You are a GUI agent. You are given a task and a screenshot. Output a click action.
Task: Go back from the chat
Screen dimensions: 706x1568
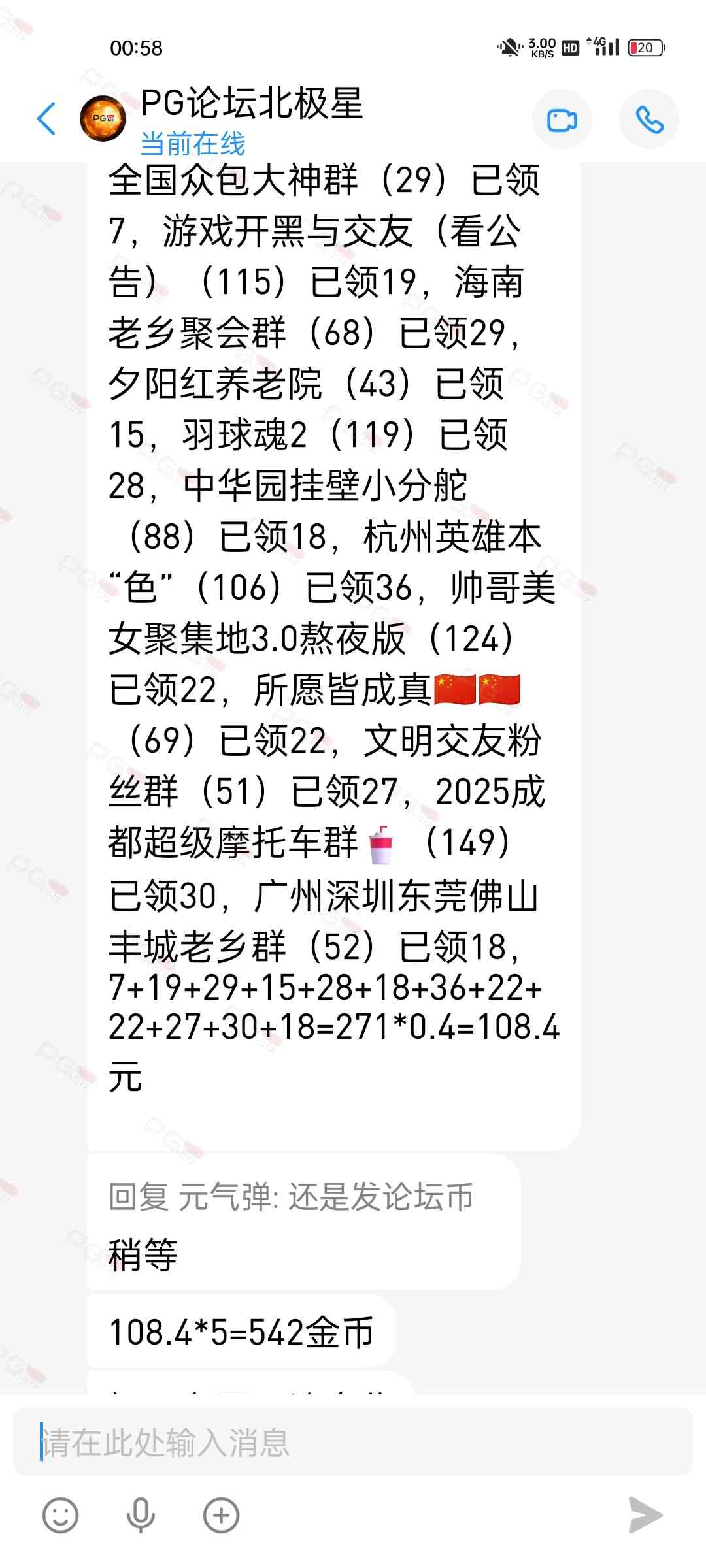(x=46, y=119)
